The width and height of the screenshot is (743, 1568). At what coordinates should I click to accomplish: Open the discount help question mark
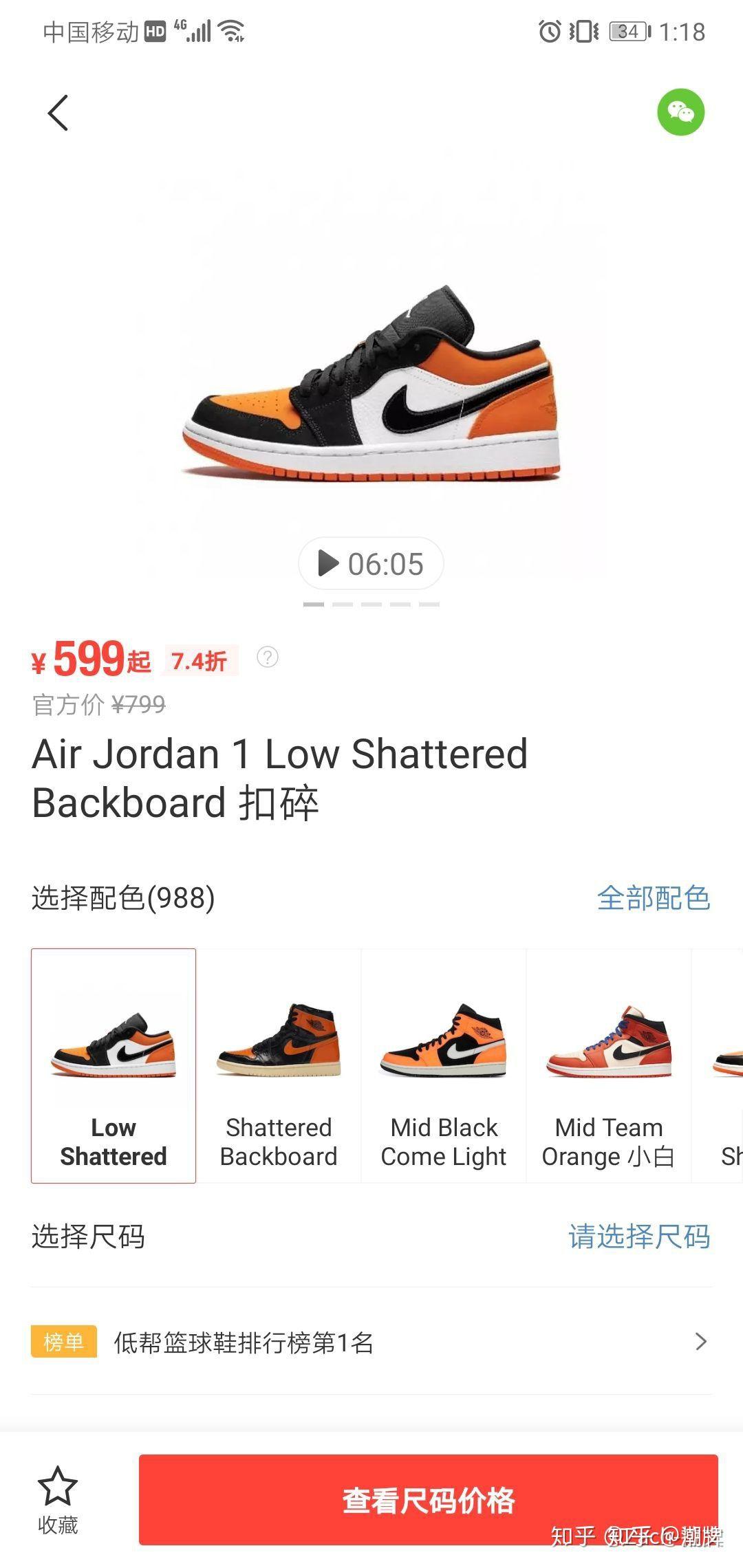coord(268,657)
